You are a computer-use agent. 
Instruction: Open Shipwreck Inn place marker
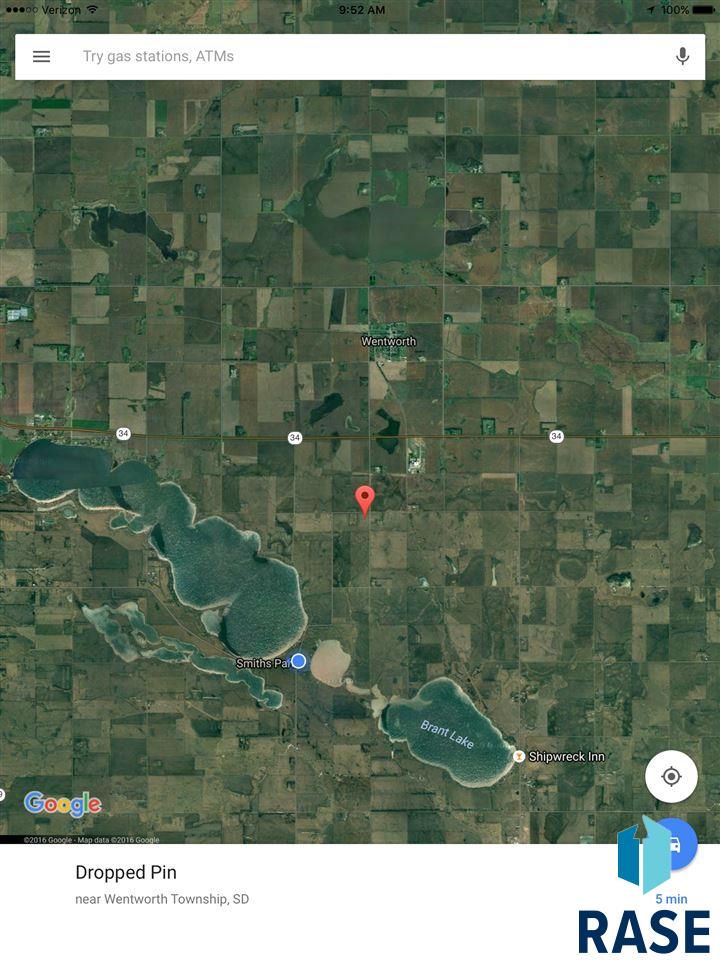pyautogui.click(x=519, y=756)
